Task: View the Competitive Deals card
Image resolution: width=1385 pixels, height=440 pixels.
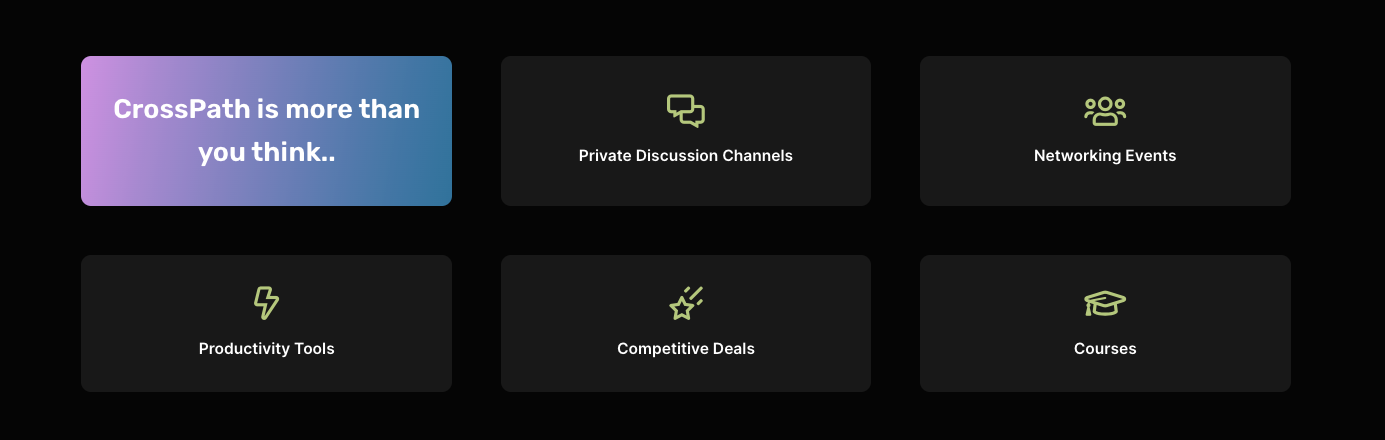Action: (685, 323)
